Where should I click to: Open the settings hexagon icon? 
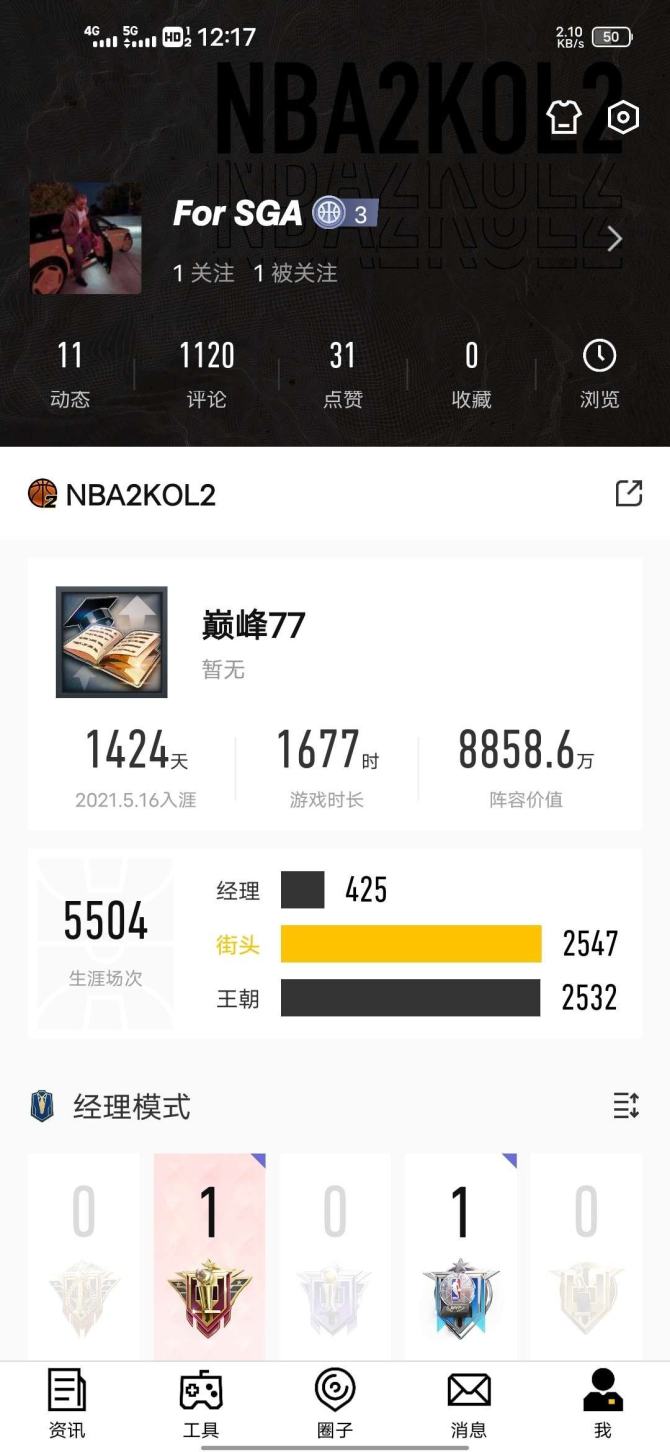coord(623,117)
